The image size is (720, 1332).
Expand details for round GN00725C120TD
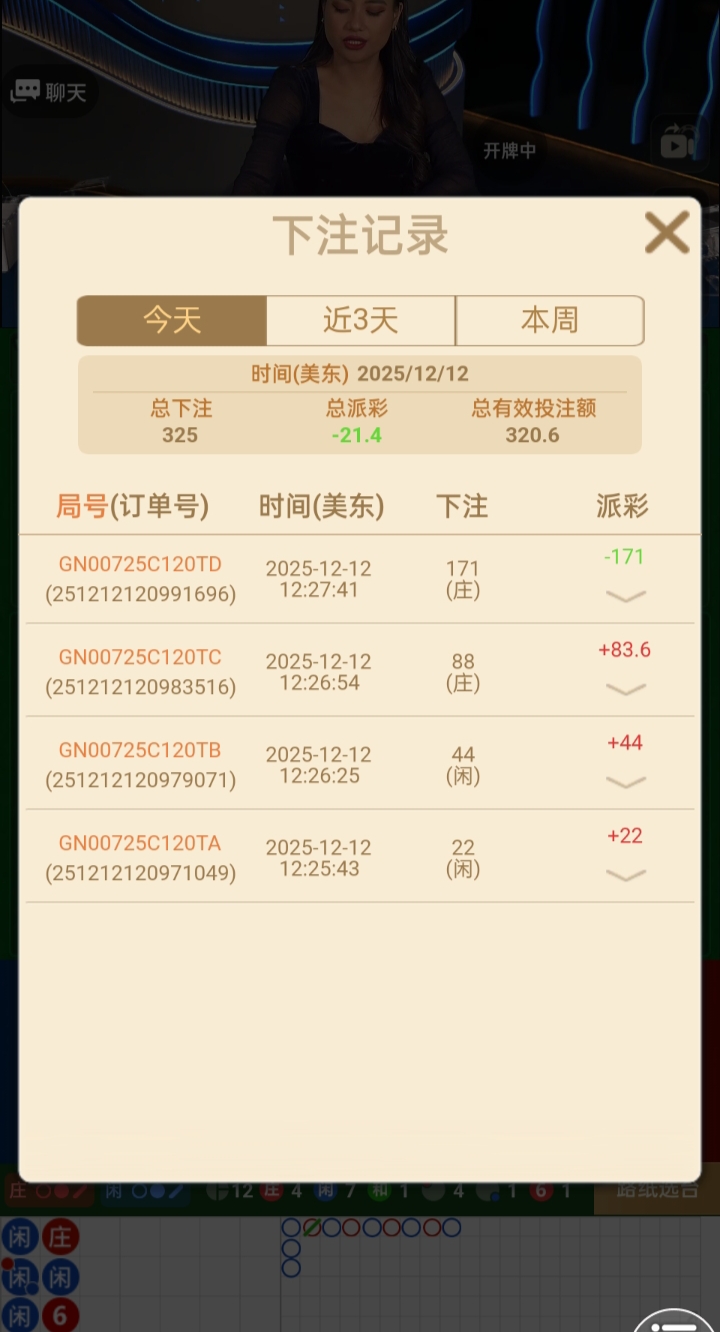626,596
